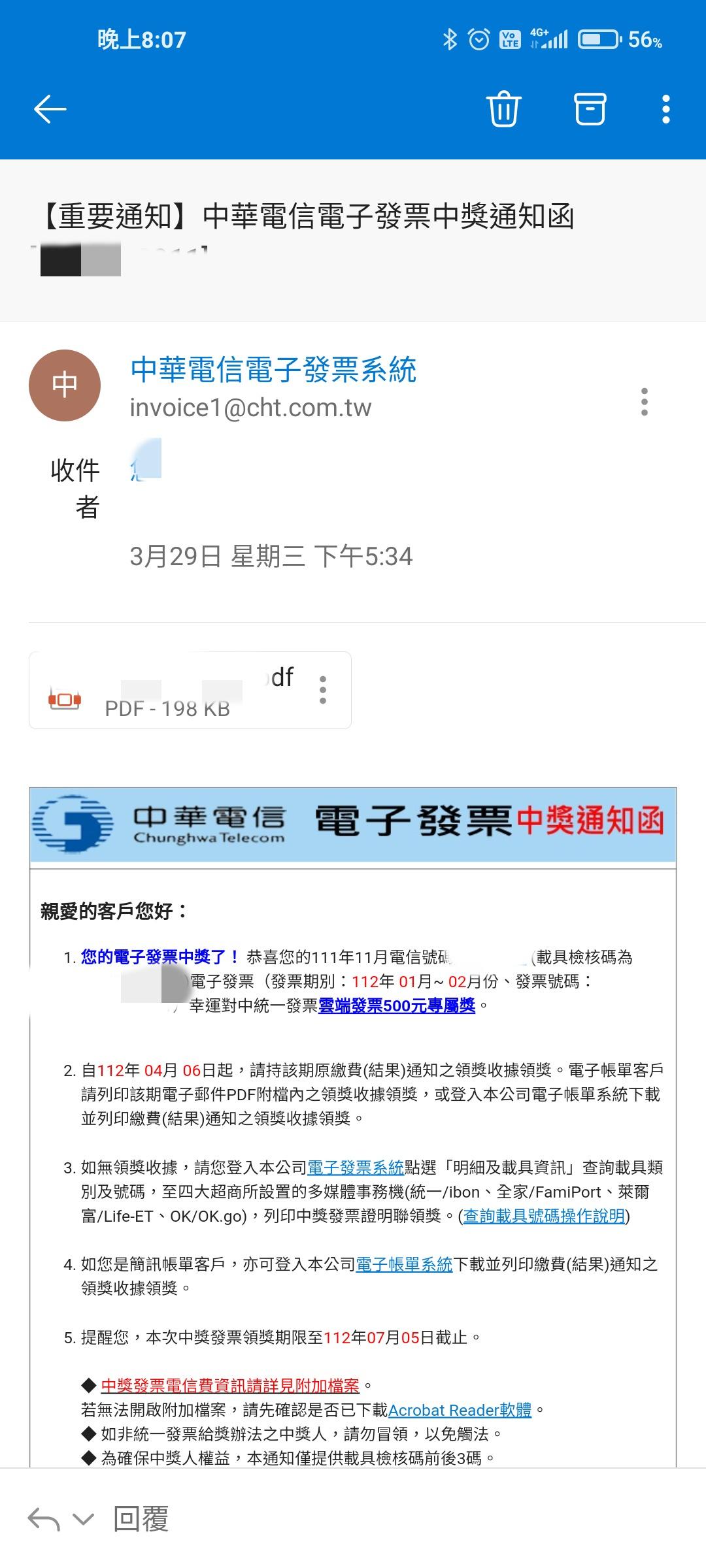Delete this email with the trash icon
Image resolution: width=706 pixels, height=1568 pixels.
pyautogui.click(x=503, y=109)
